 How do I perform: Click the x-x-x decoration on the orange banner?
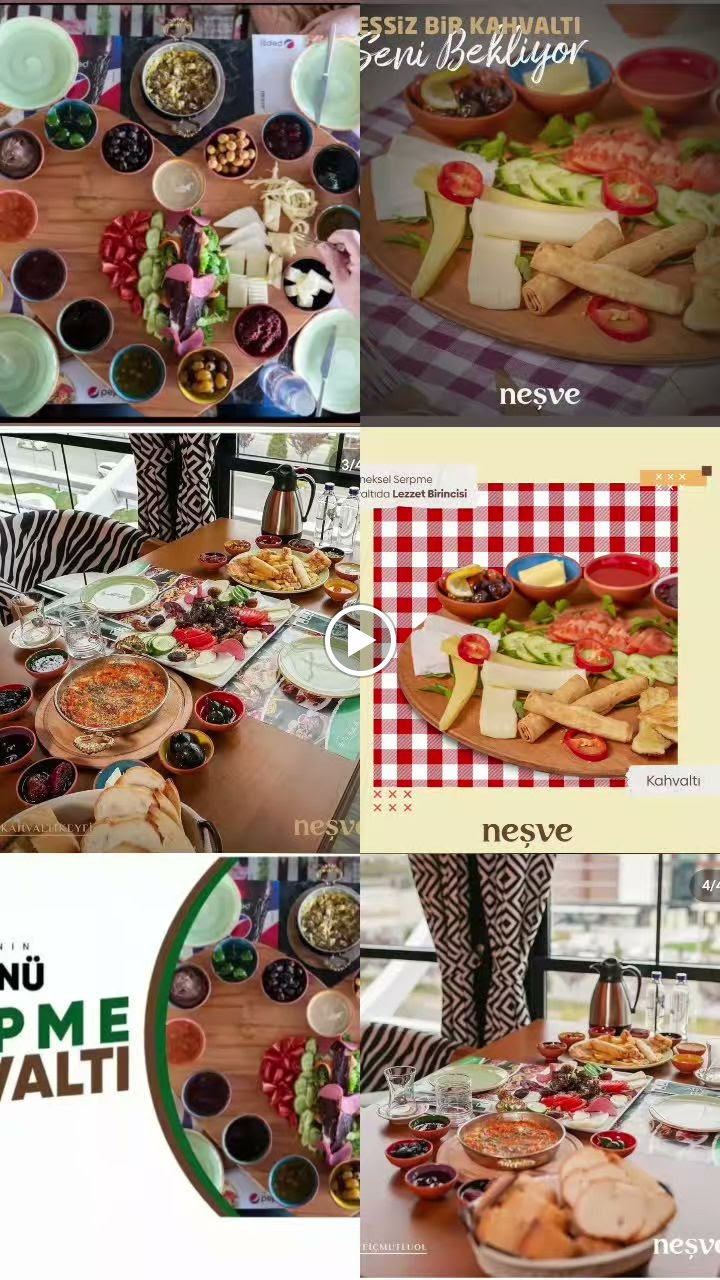pyautogui.click(x=670, y=476)
